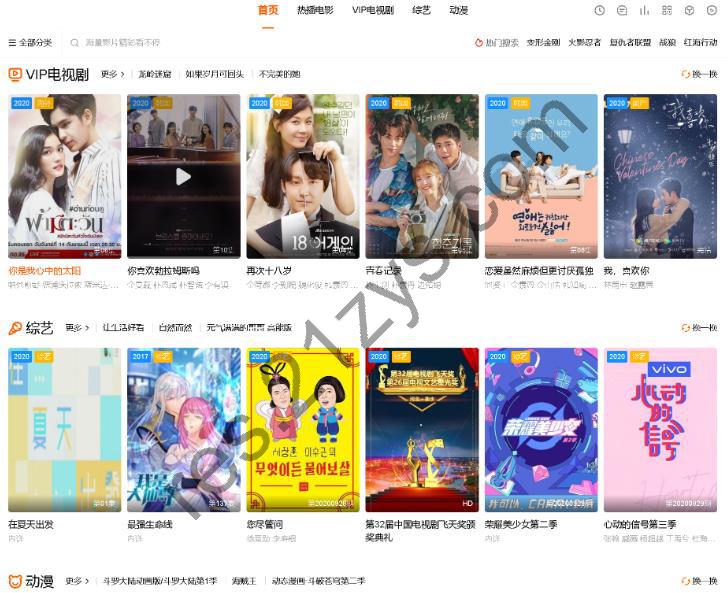The width and height of the screenshot is (728, 593).
Task: Tap the 变形金刚 hot search link
Action: click(x=543, y=43)
